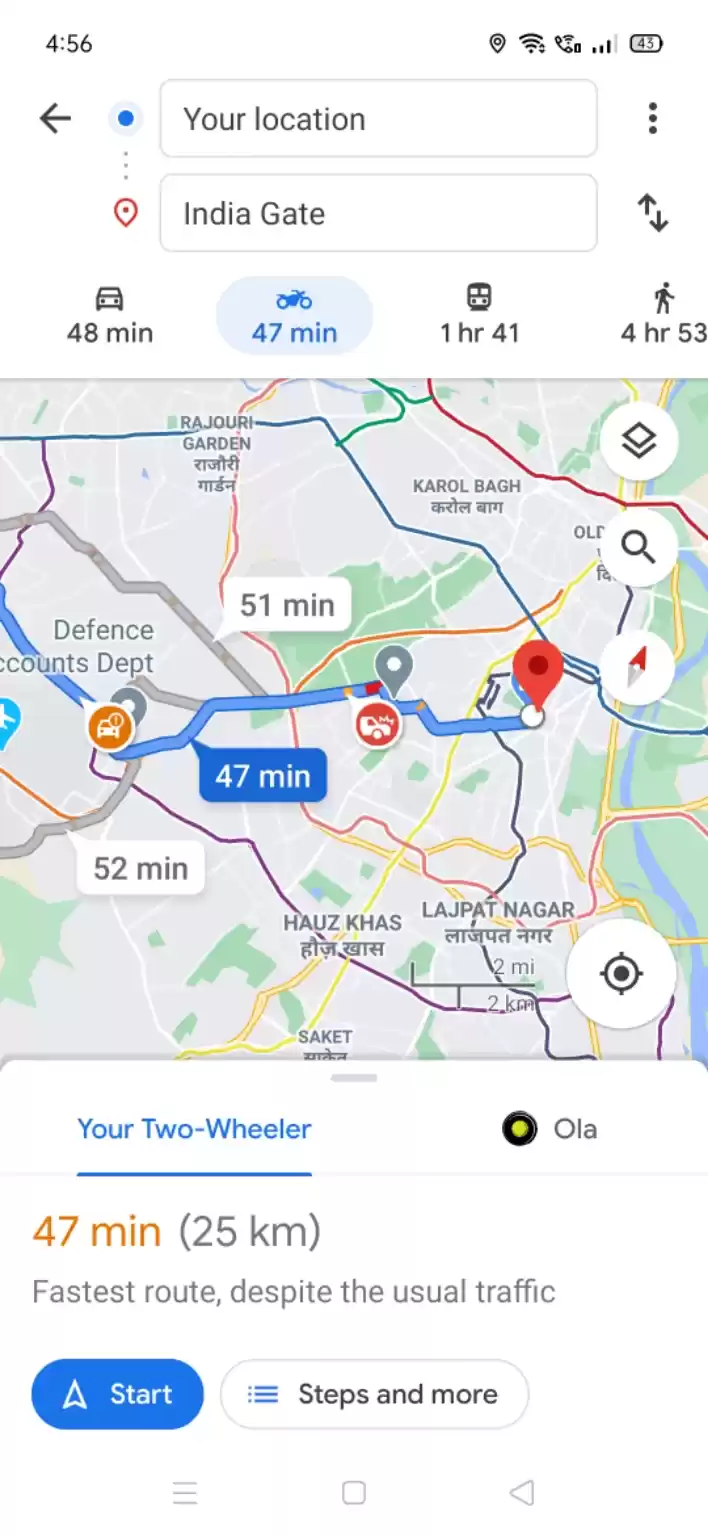Start navigation to India Gate
Image resolution: width=708 pixels, height=1536 pixels.
click(x=118, y=1394)
